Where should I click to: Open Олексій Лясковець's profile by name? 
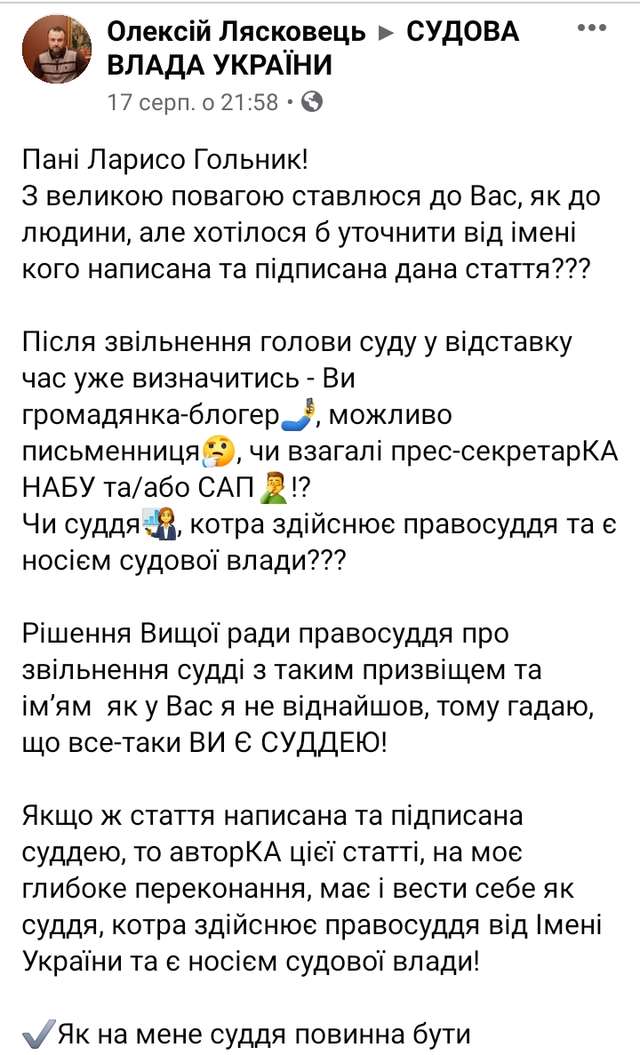(x=236, y=32)
